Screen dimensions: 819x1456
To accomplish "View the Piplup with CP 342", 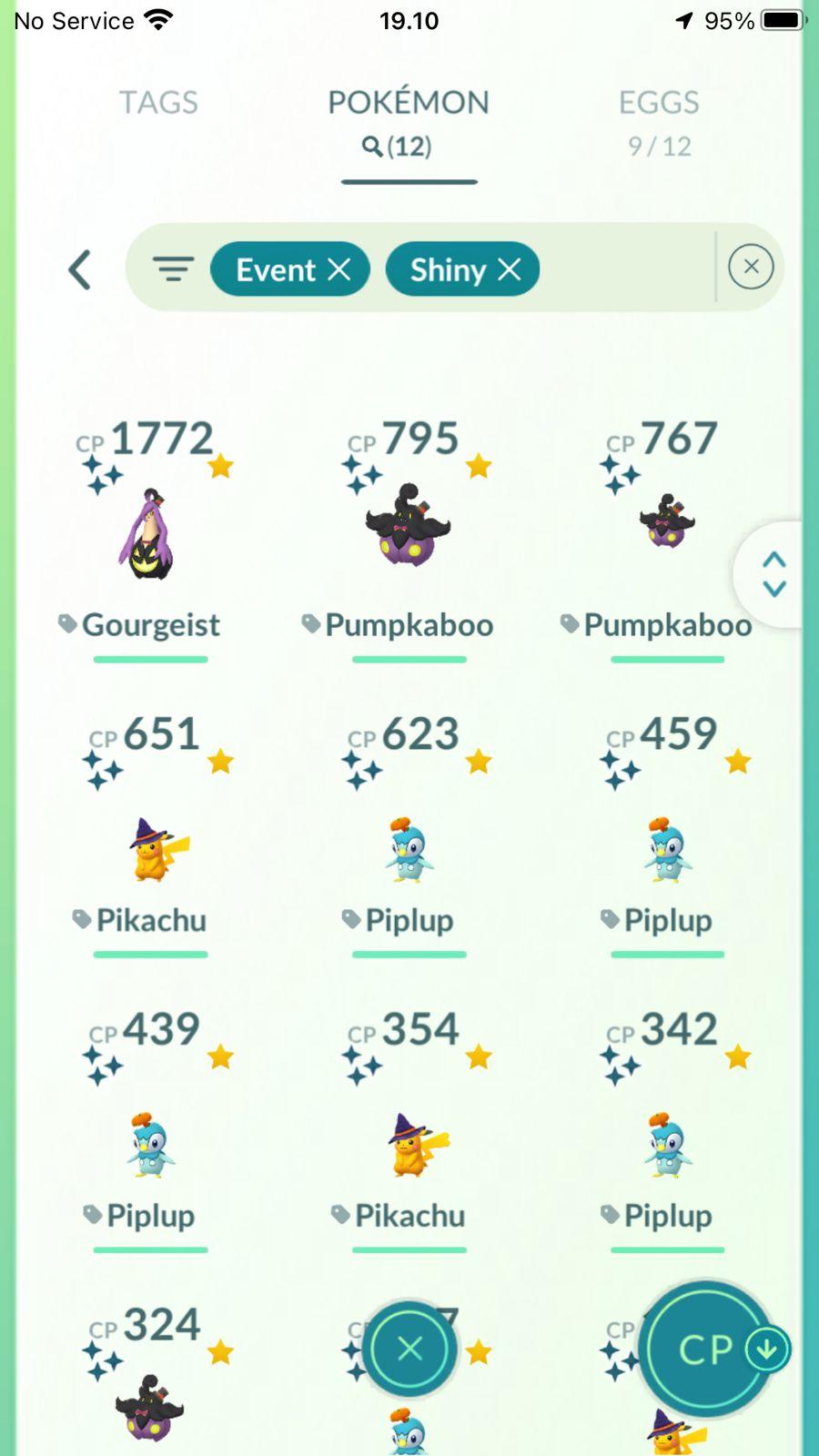I will pos(667,1147).
